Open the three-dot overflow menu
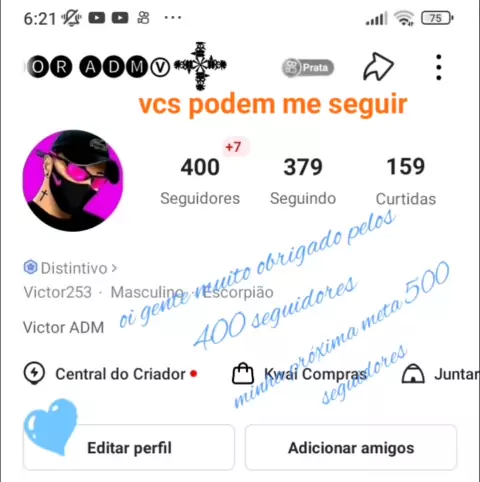Viewport: 480px width, 482px height. (439, 67)
